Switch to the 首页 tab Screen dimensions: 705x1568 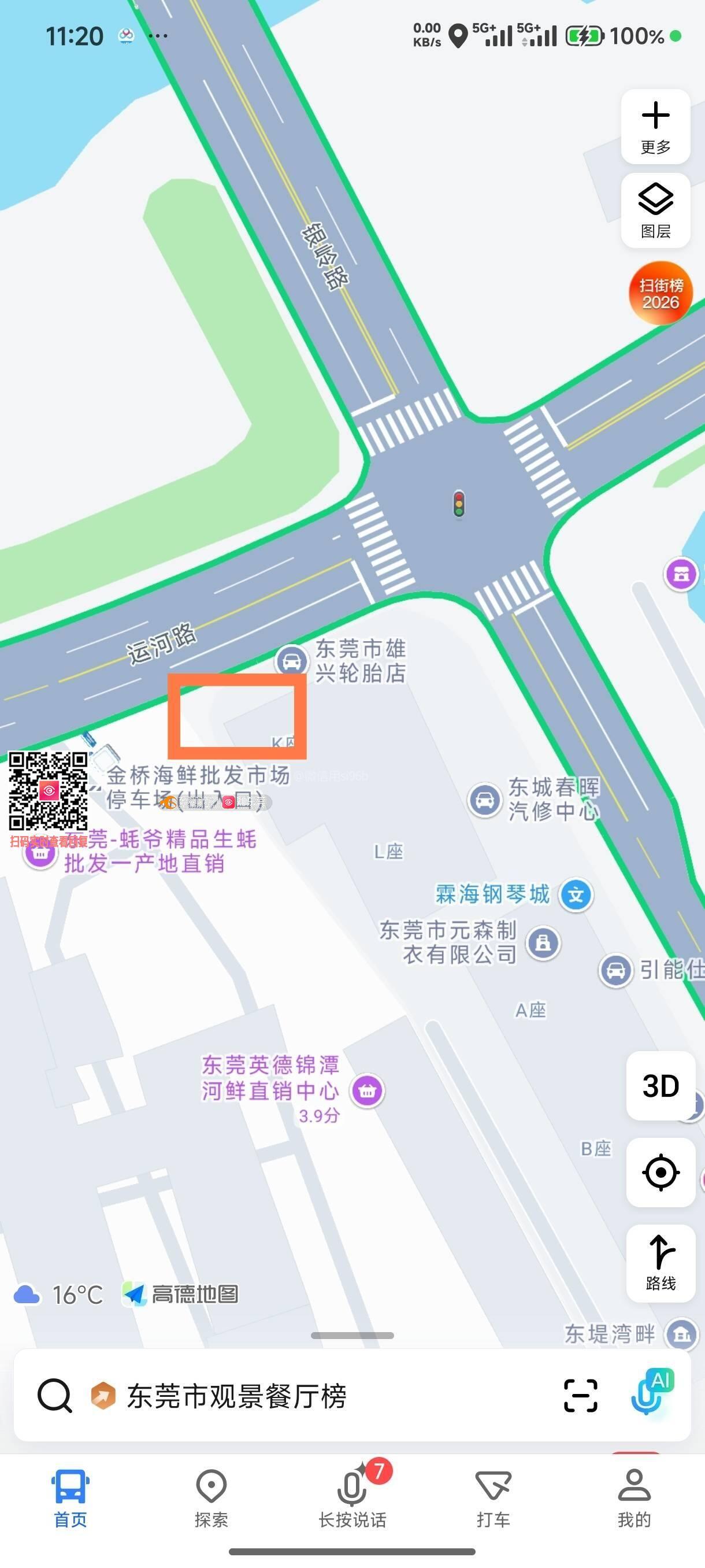coord(70,1497)
